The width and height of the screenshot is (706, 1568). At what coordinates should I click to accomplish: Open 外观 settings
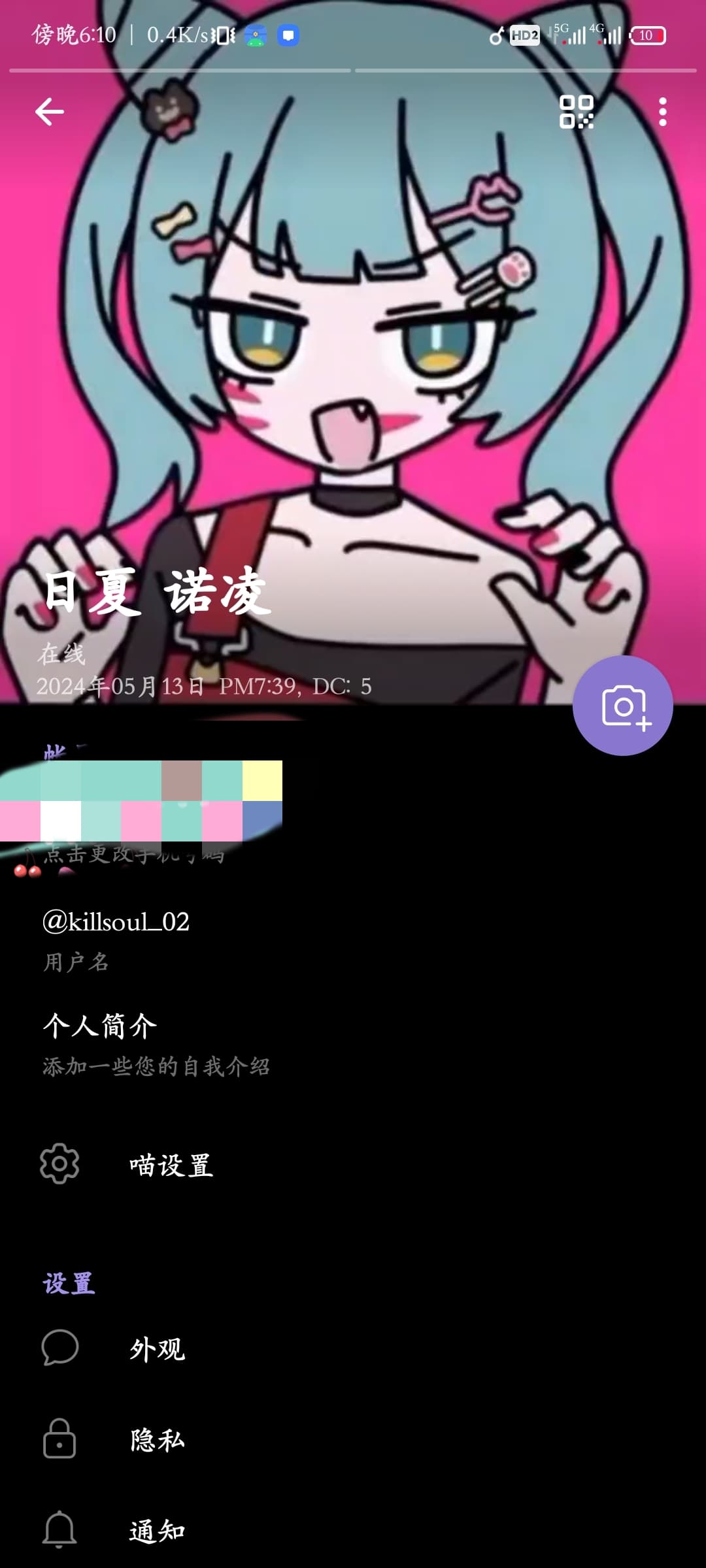(x=353, y=1348)
